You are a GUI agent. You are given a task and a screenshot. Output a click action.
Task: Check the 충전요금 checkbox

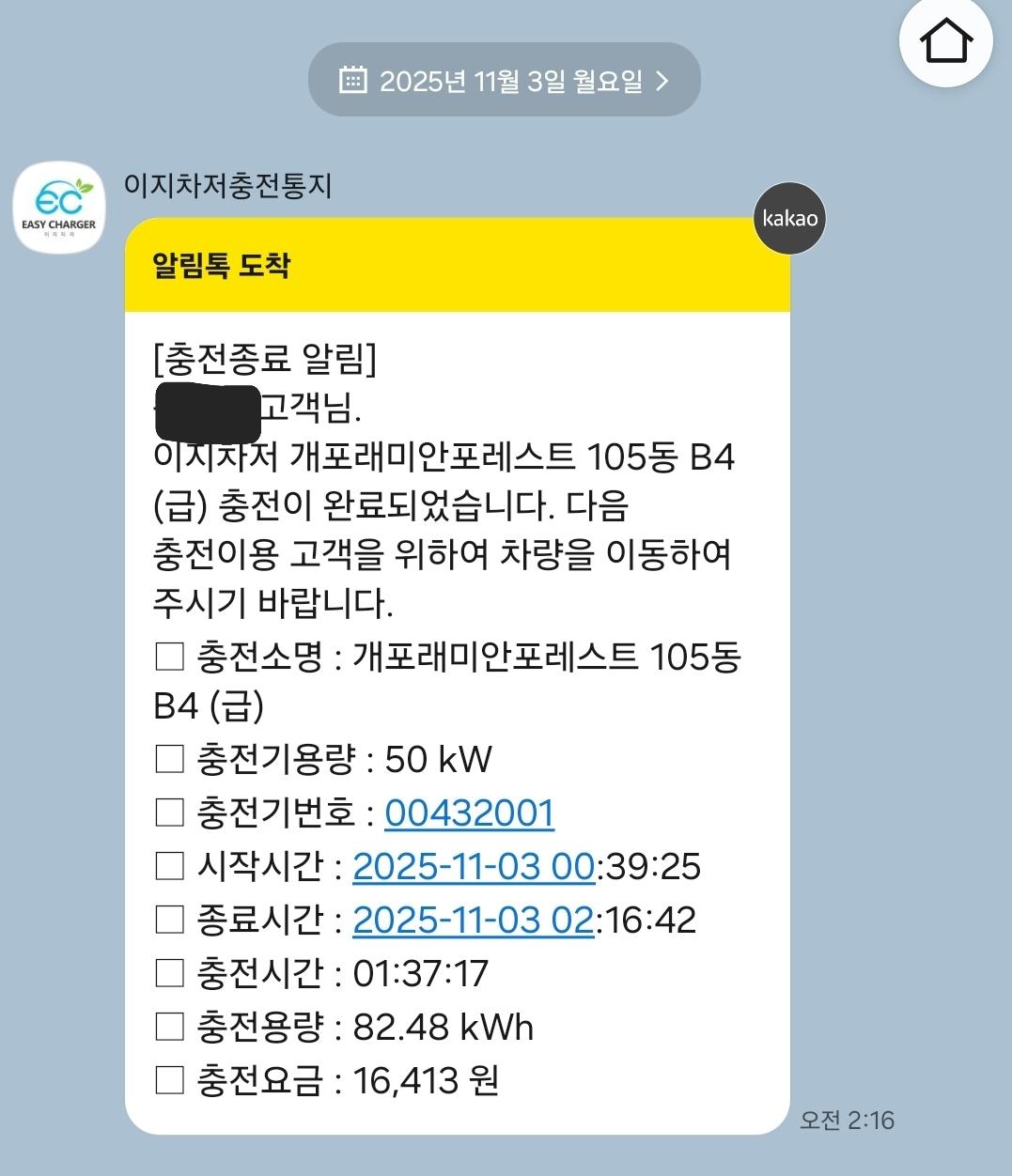(169, 1080)
